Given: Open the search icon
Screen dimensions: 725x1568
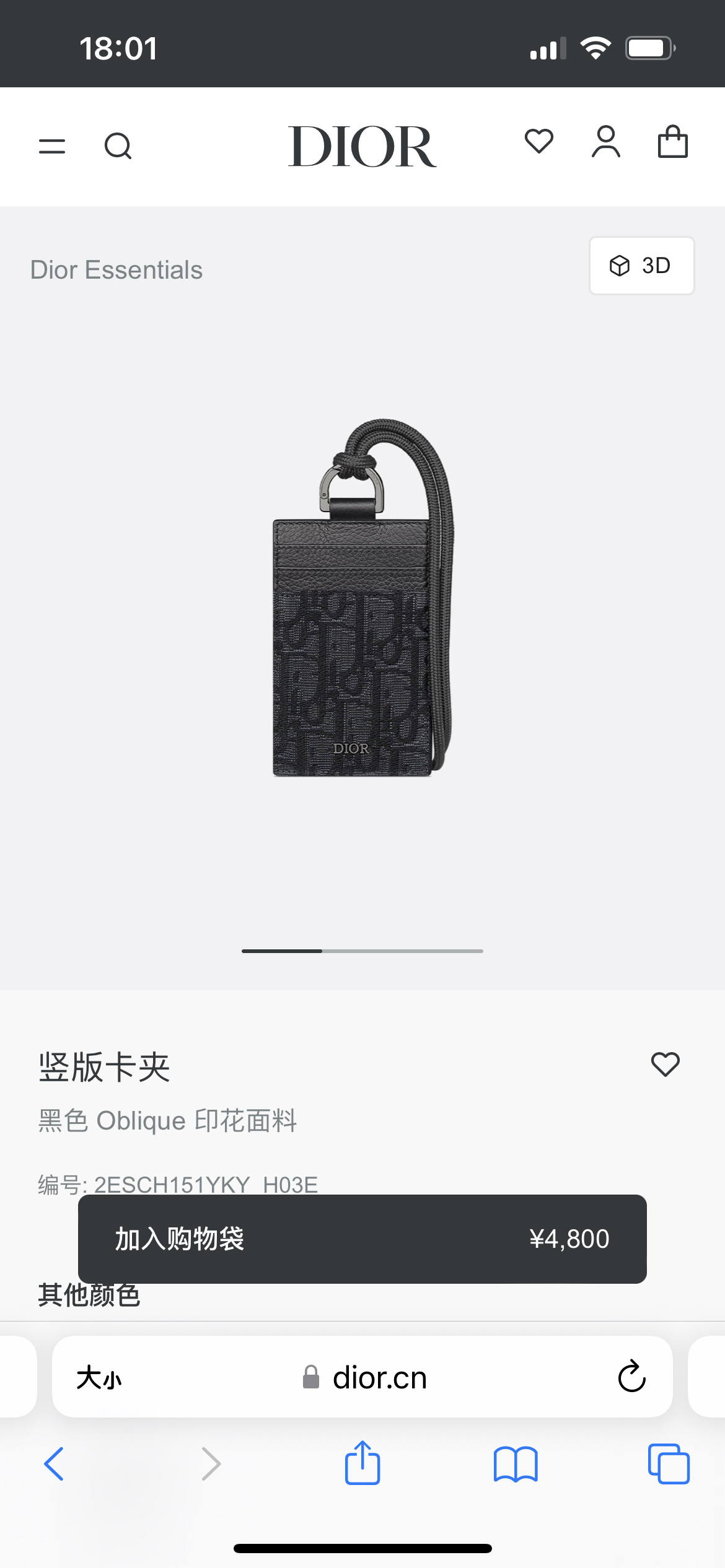Looking at the screenshot, I should click(118, 146).
